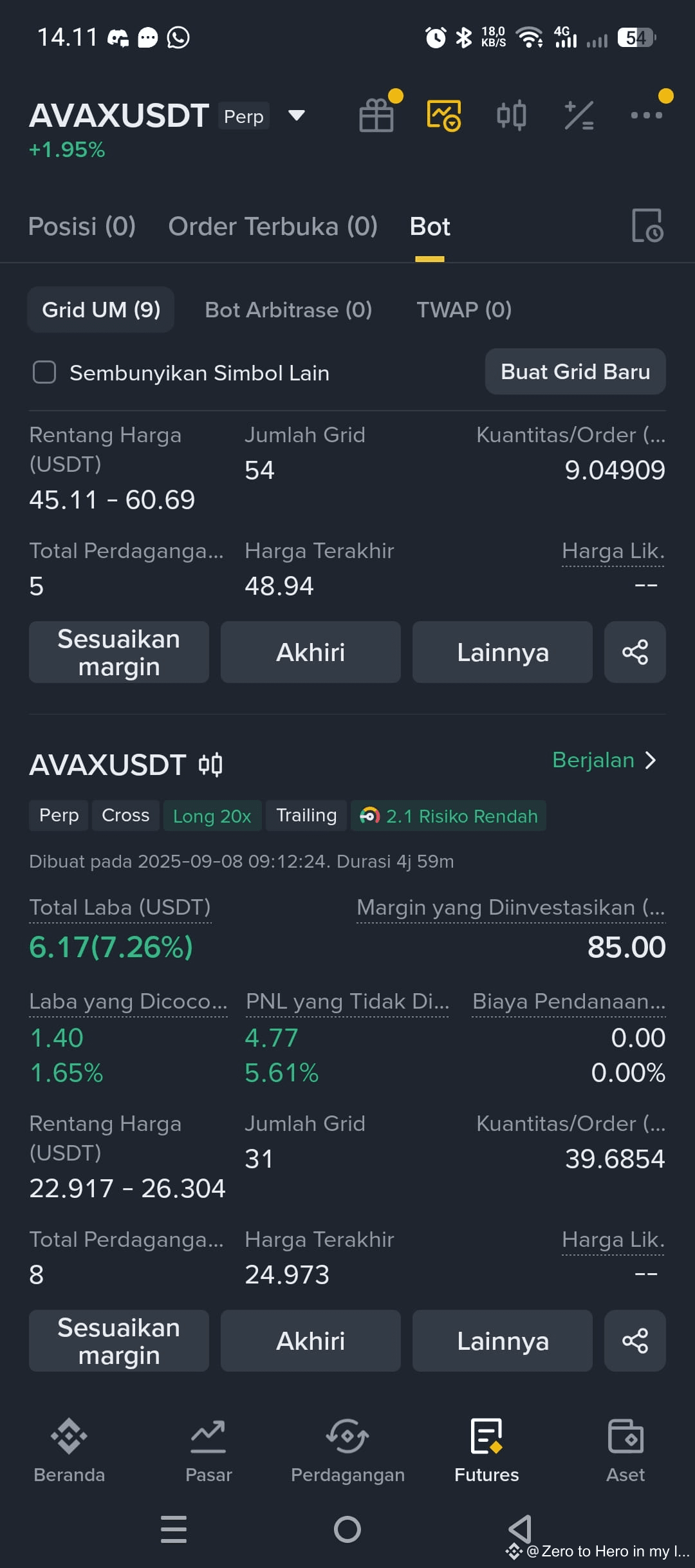Open the gift rewards icon
The width and height of the screenshot is (695, 1568).
pos(376,116)
